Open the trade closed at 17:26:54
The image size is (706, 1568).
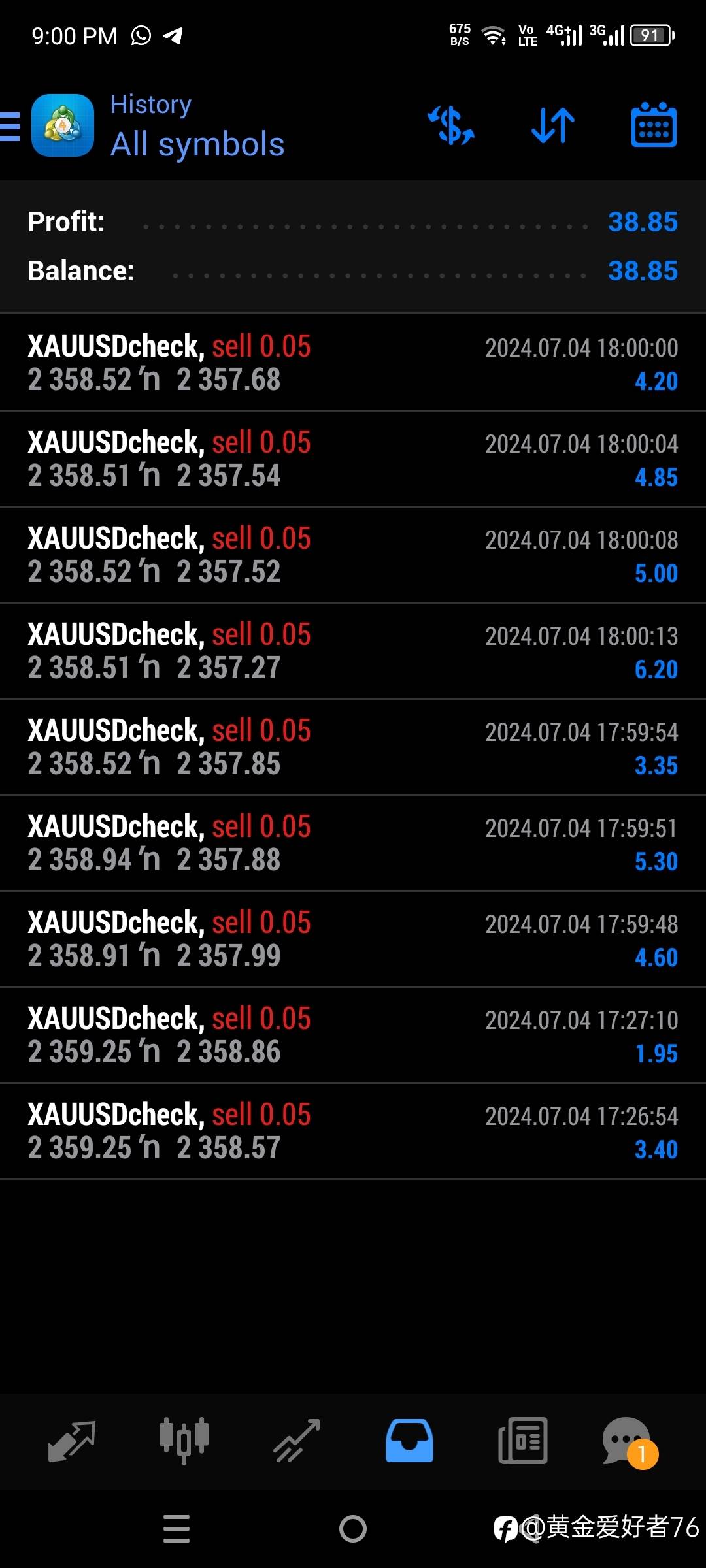(353, 1131)
